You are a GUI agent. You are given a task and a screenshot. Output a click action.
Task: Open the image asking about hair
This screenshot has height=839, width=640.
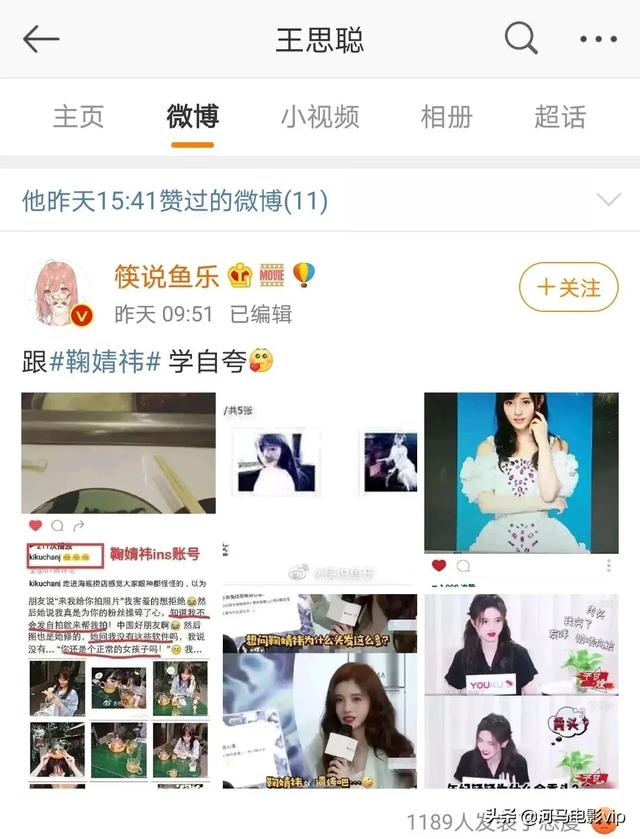point(320,690)
